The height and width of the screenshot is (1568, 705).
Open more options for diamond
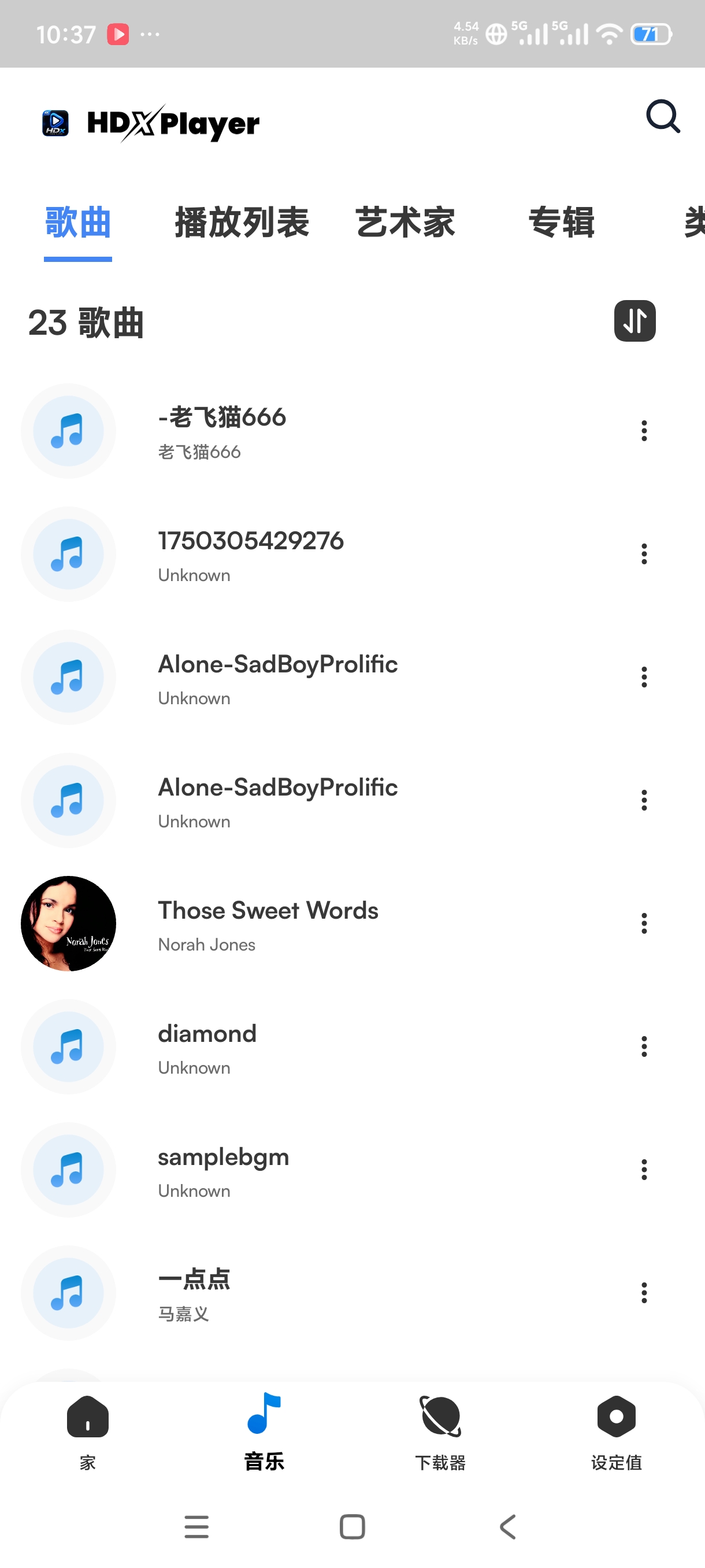tap(644, 1046)
